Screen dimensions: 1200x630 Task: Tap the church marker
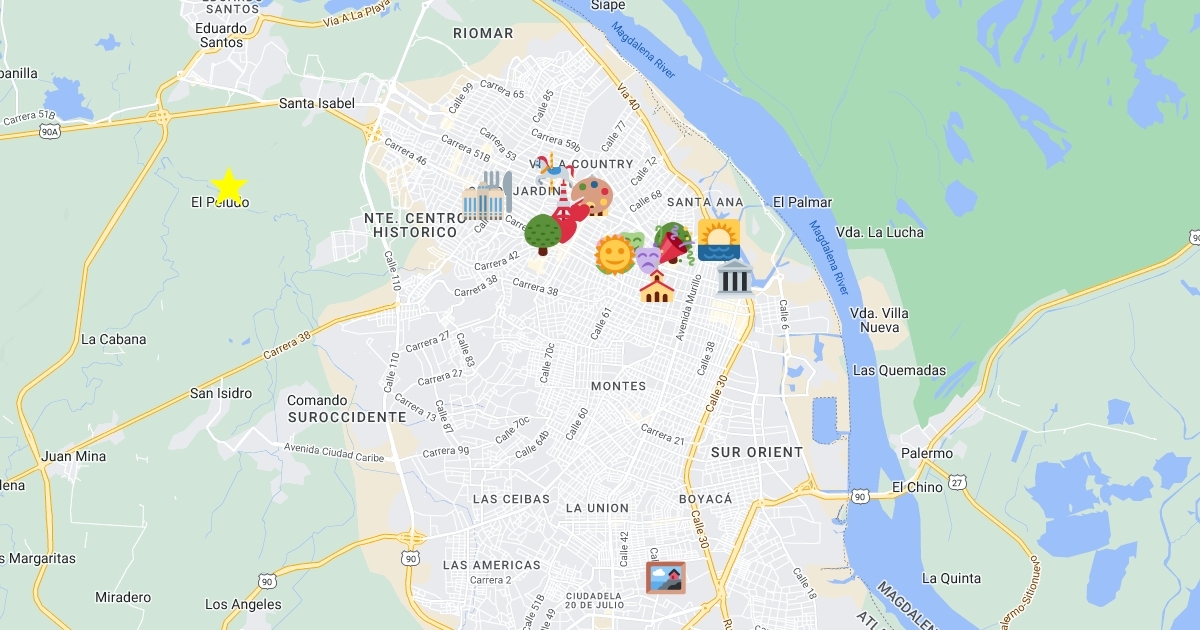click(x=657, y=287)
